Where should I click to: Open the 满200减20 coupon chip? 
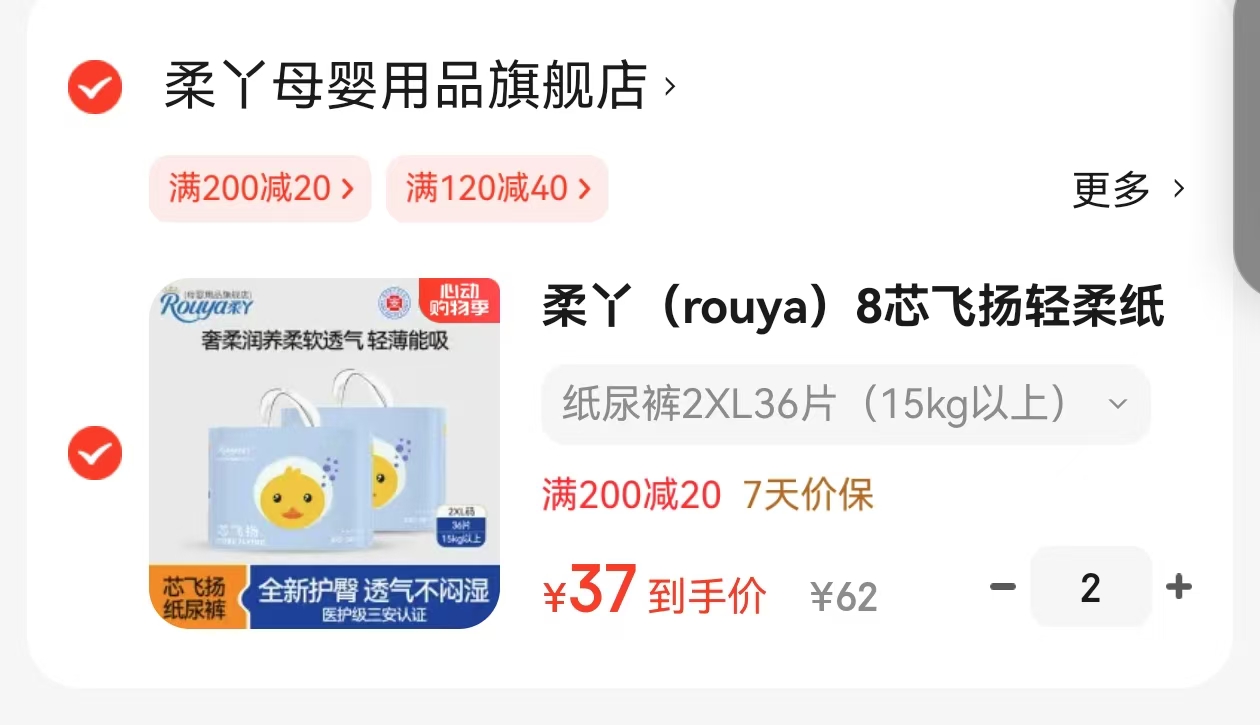[260, 188]
